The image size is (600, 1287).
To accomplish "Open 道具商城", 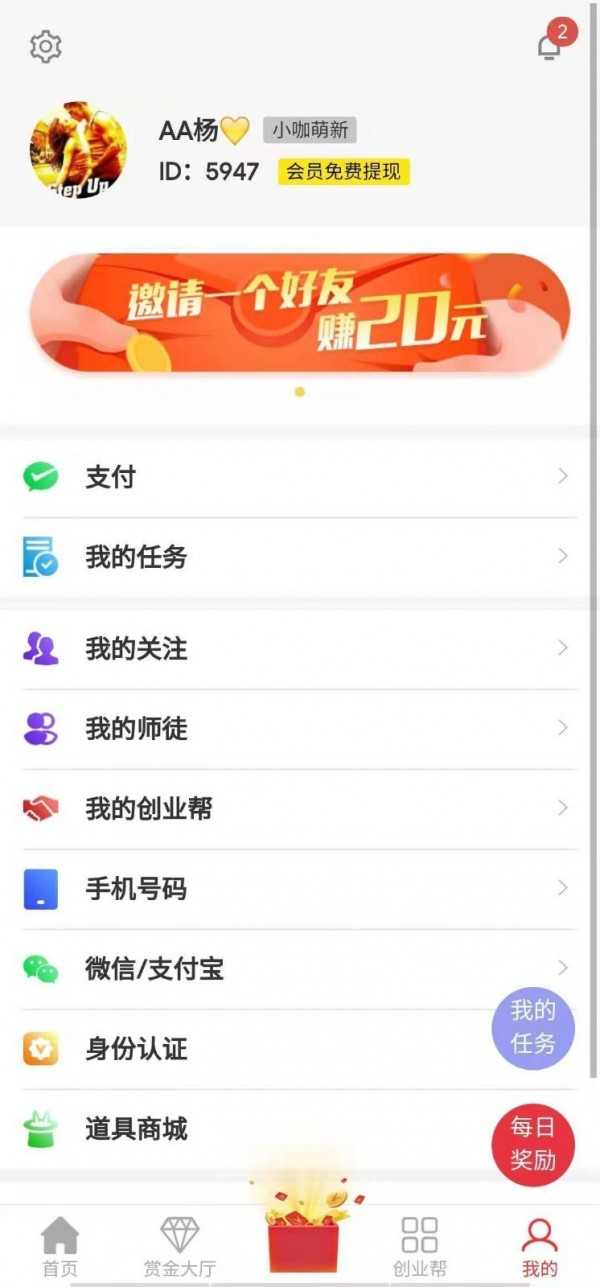I will click(250, 1129).
